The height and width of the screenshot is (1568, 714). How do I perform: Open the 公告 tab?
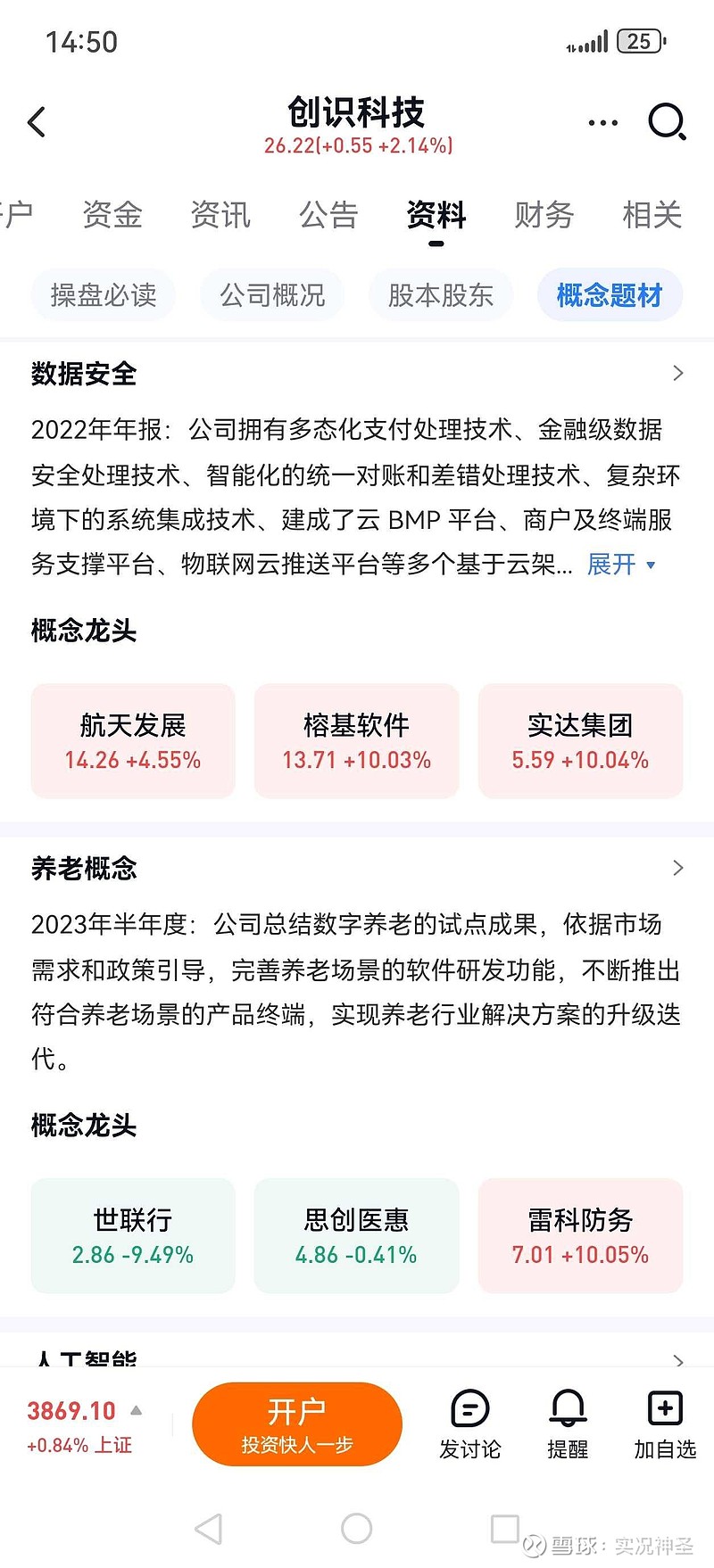(x=328, y=215)
